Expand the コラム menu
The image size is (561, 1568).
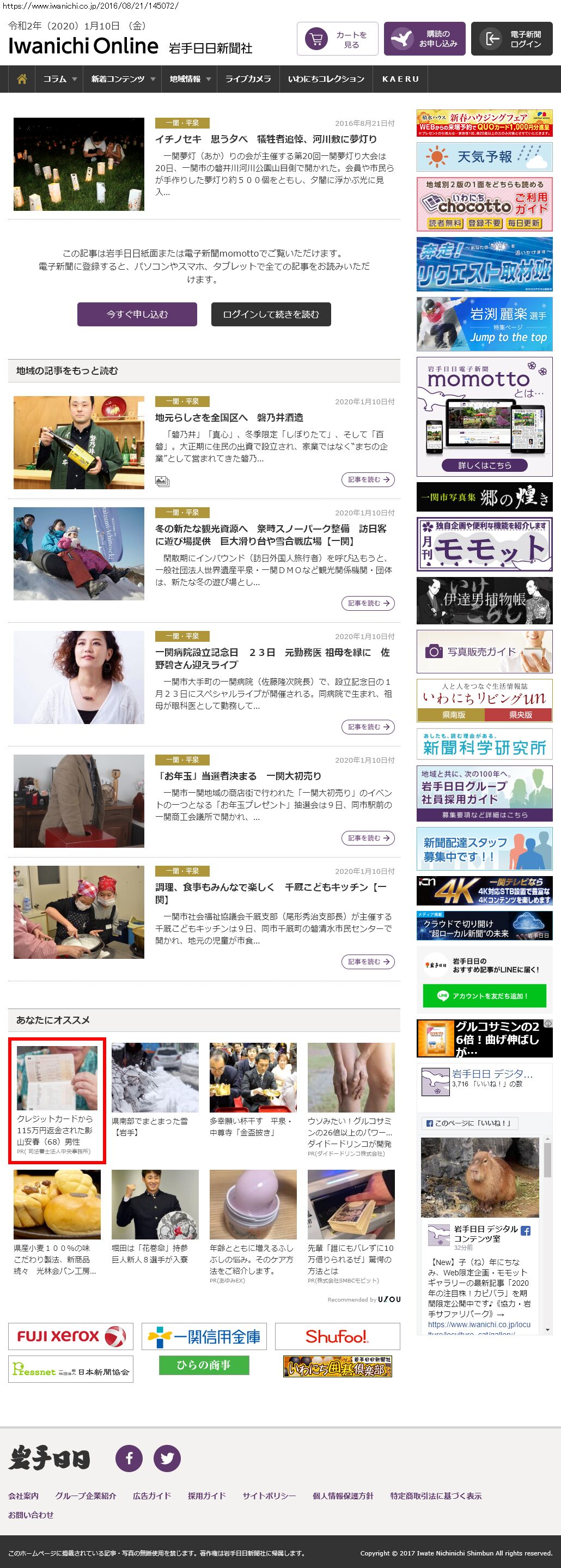59,79
